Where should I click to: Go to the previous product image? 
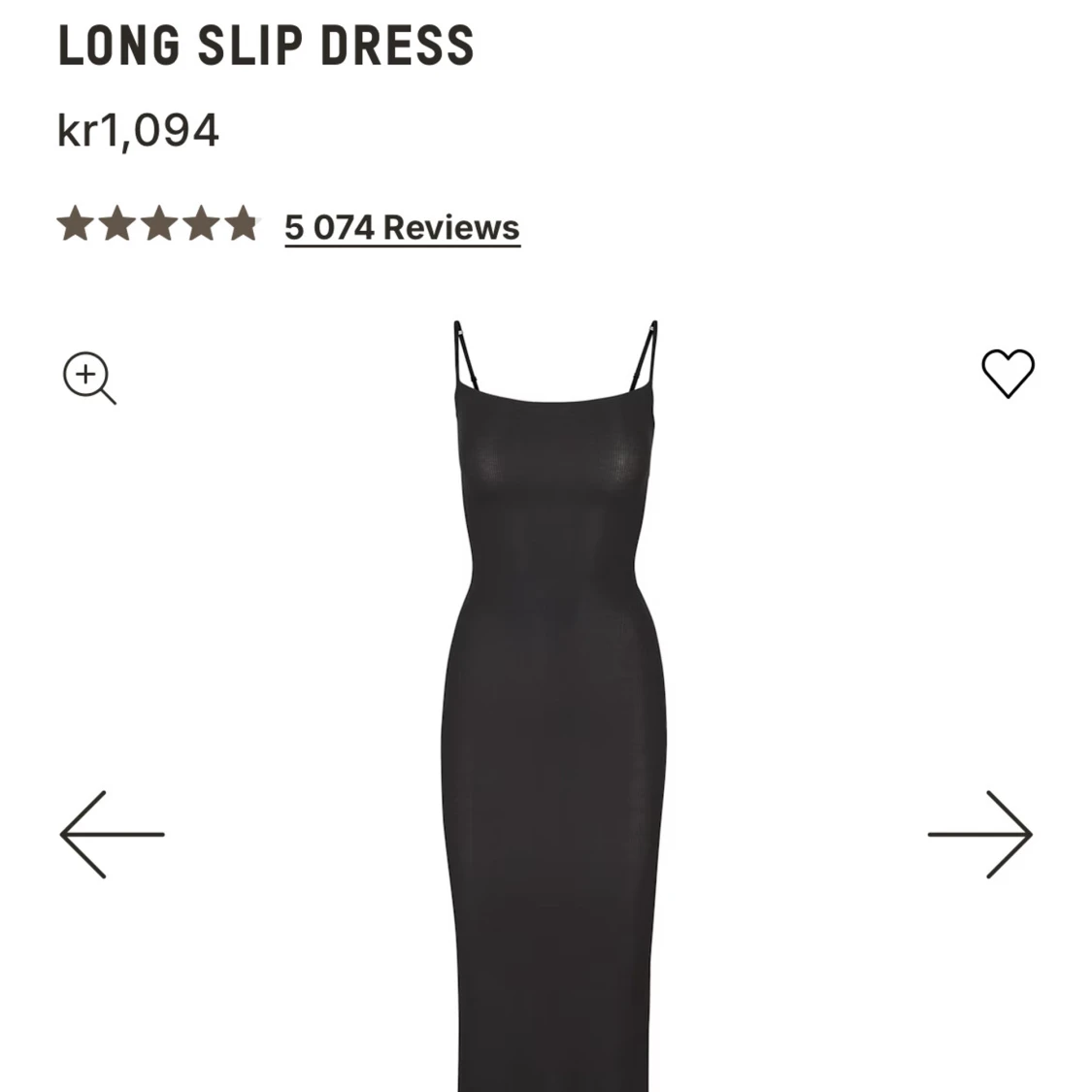coord(112,834)
